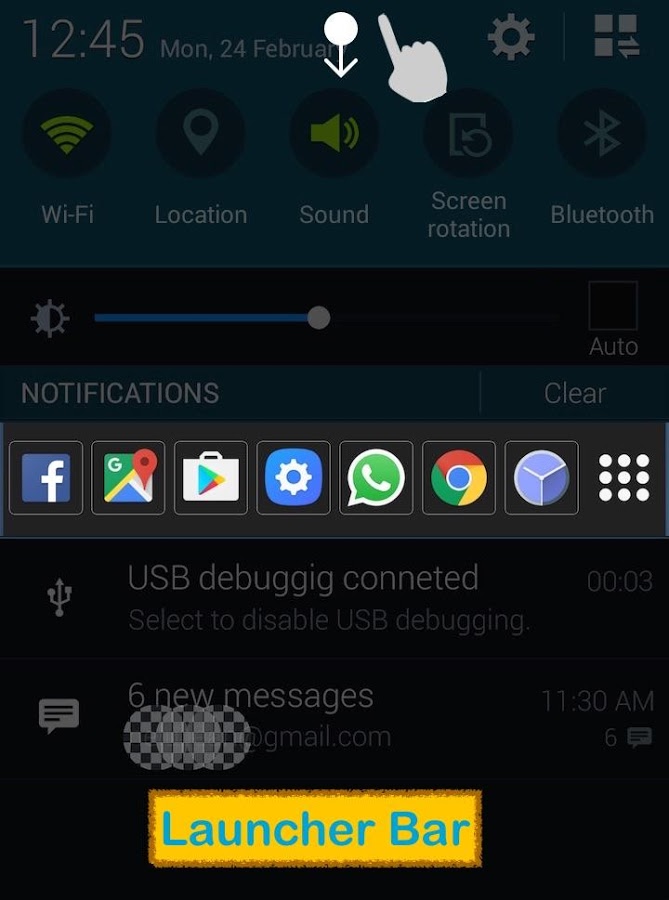The height and width of the screenshot is (900, 669).
Task: Open the USB debugging connected notification
Action: (x=330, y=598)
